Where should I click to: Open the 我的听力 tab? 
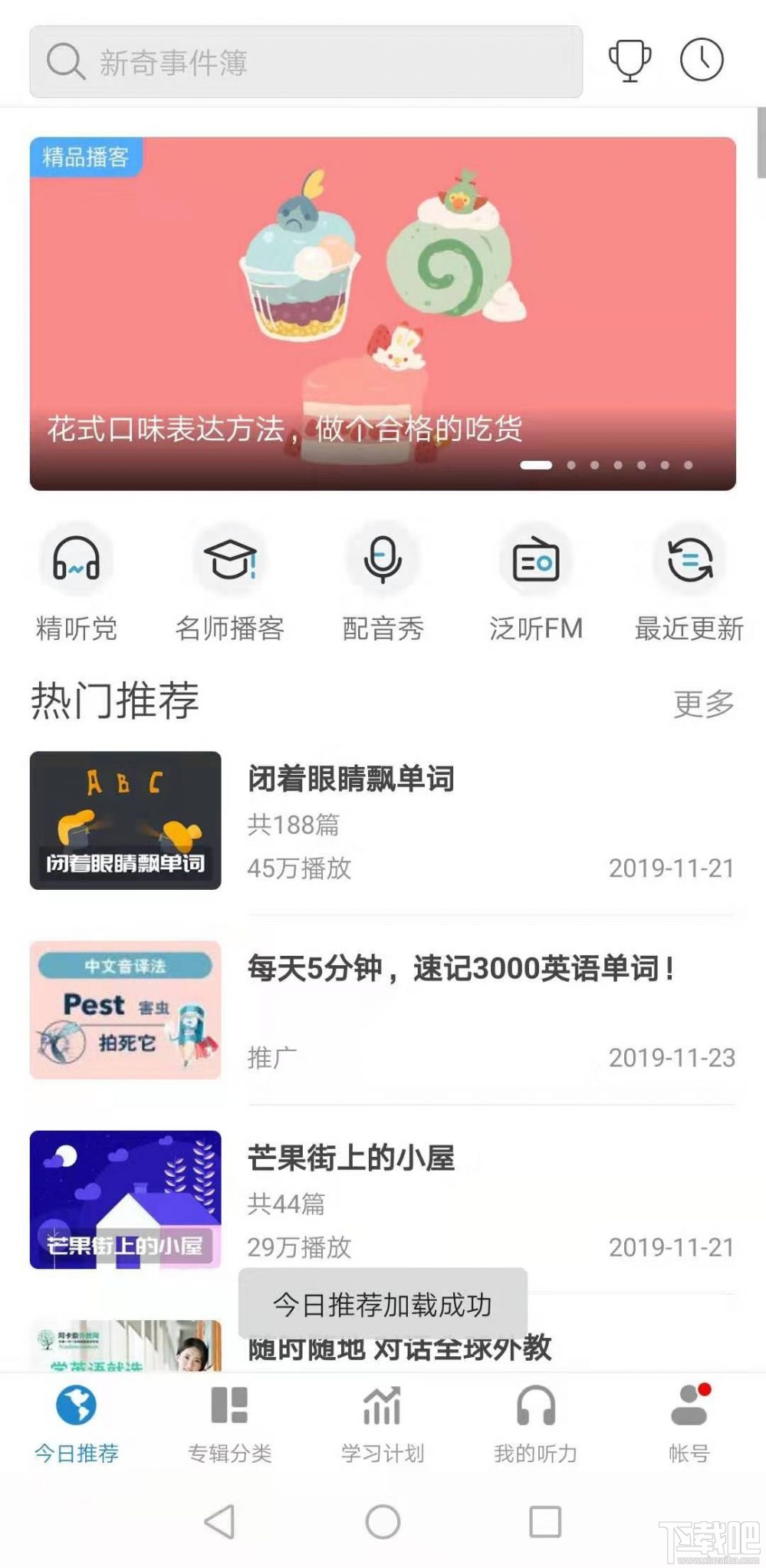click(536, 1427)
